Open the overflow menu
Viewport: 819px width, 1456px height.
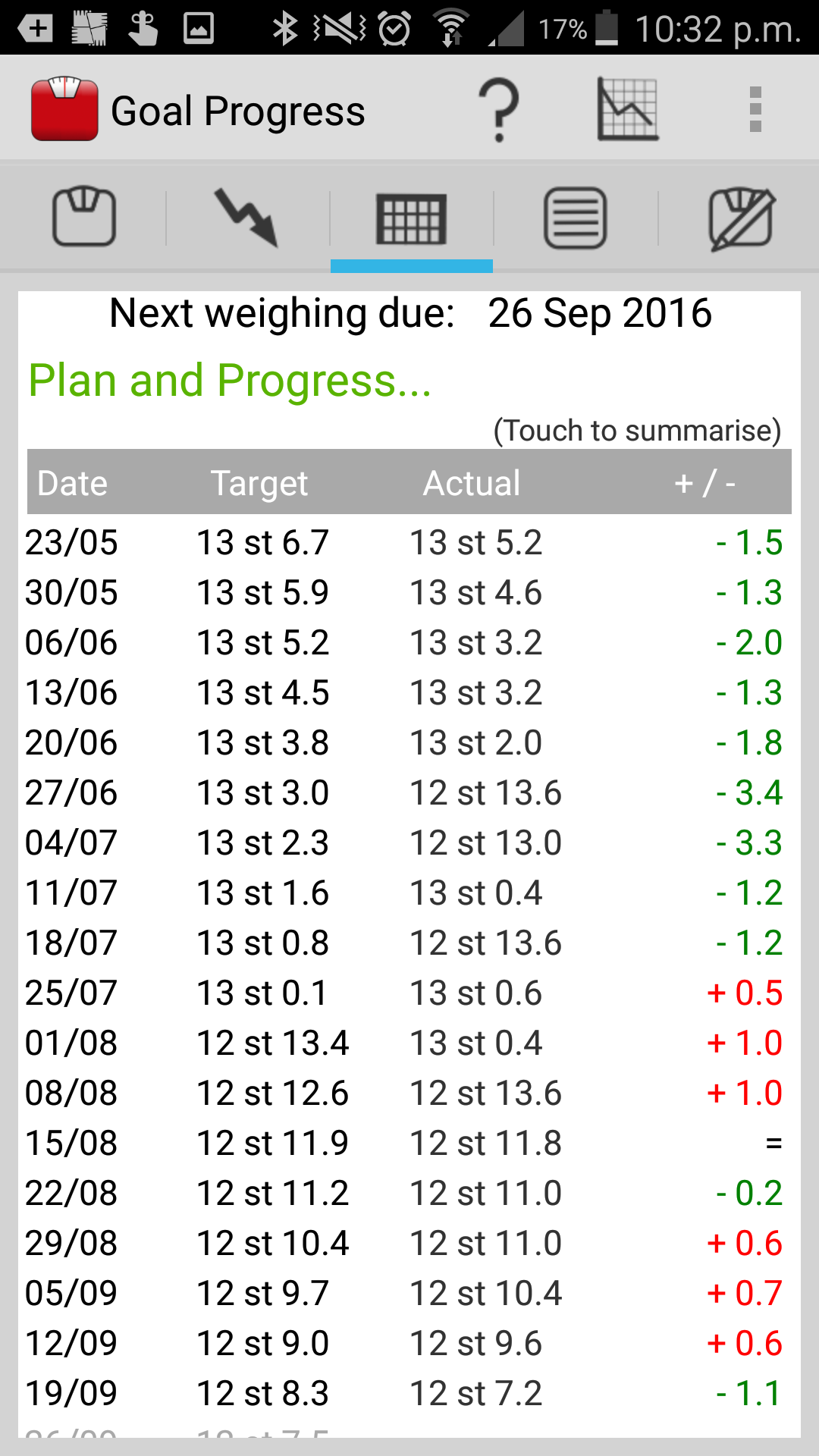click(755, 111)
